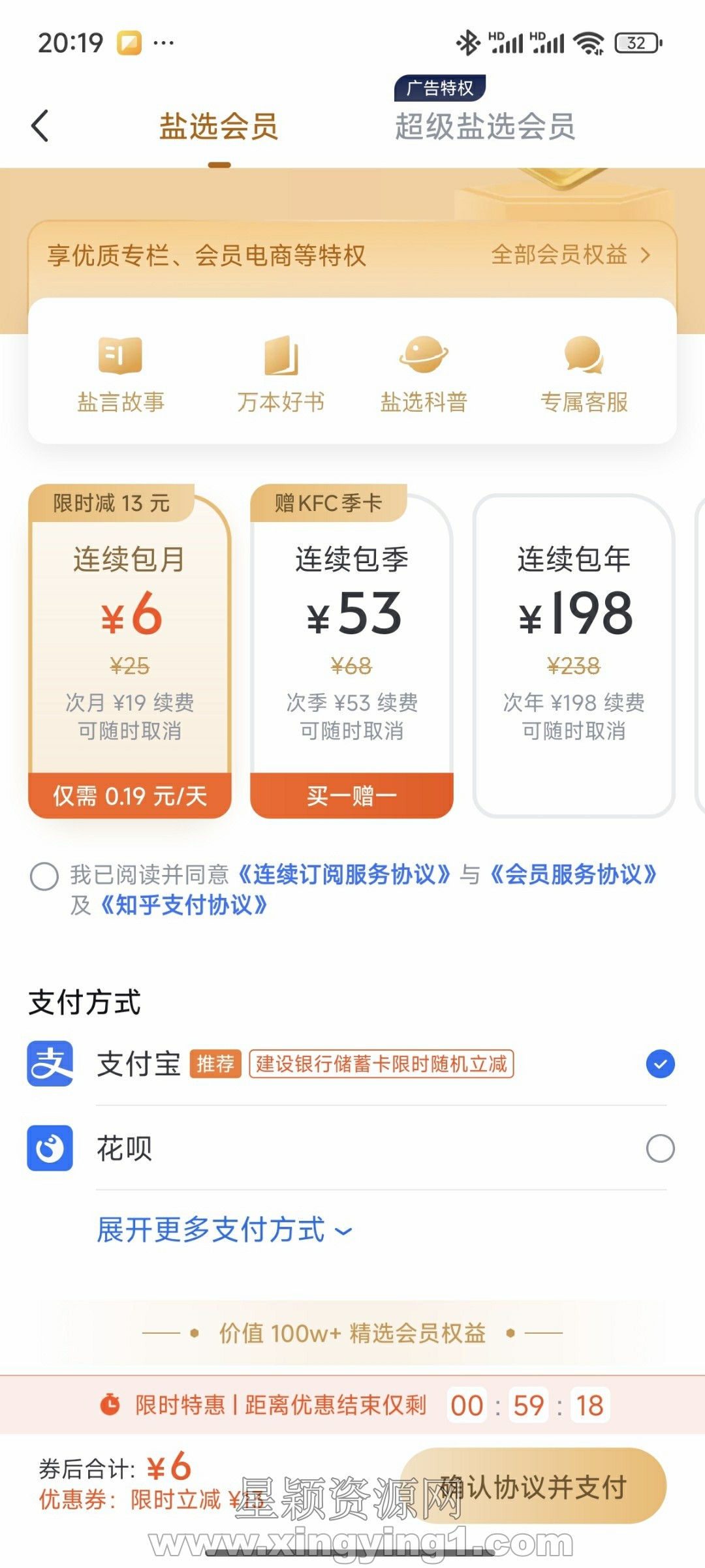Screen dimensions: 705x1568
Task: Tick the agreement consent circle
Action: click(44, 876)
